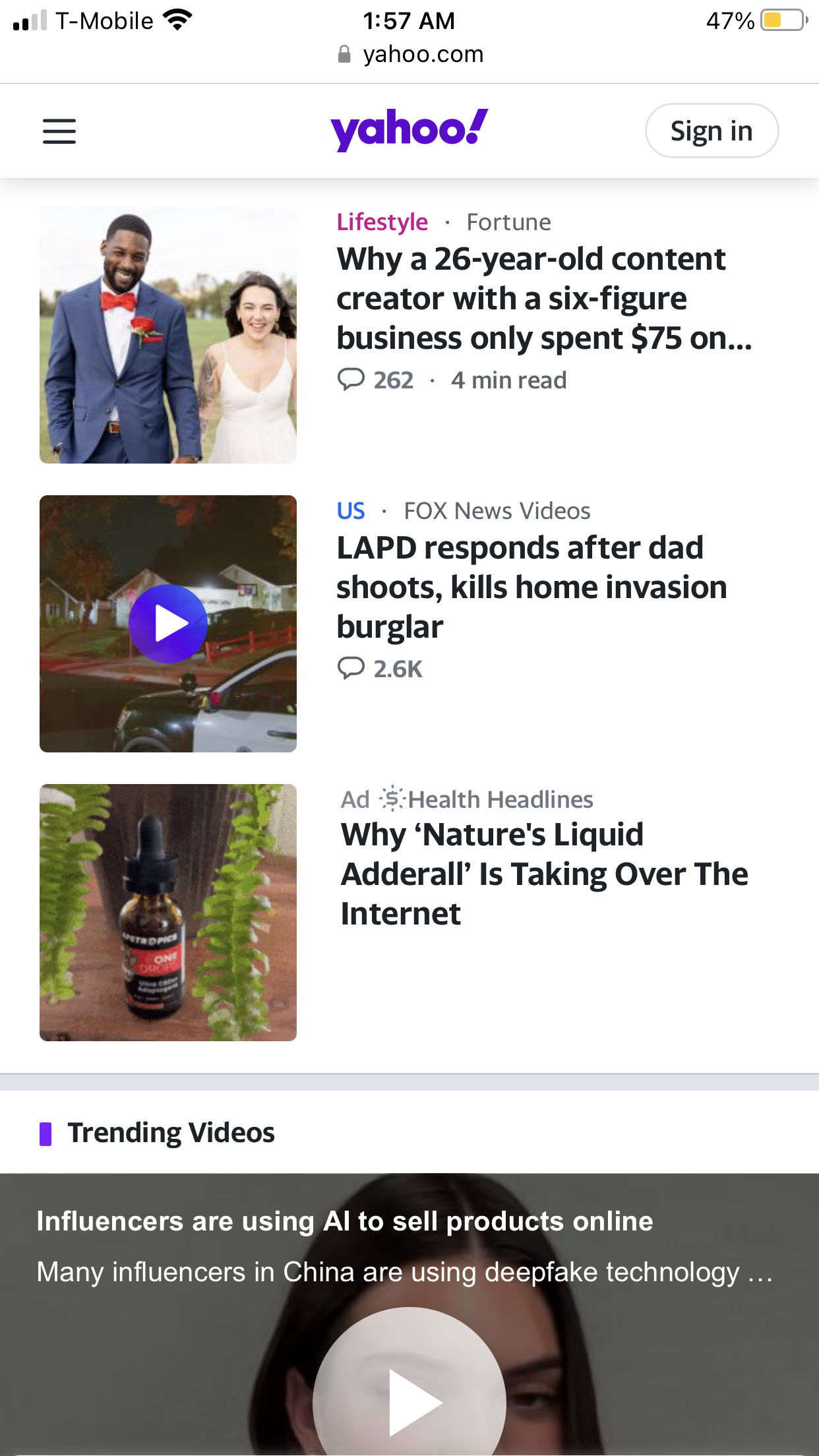Open the wedding couple article thumbnail

pyautogui.click(x=168, y=335)
